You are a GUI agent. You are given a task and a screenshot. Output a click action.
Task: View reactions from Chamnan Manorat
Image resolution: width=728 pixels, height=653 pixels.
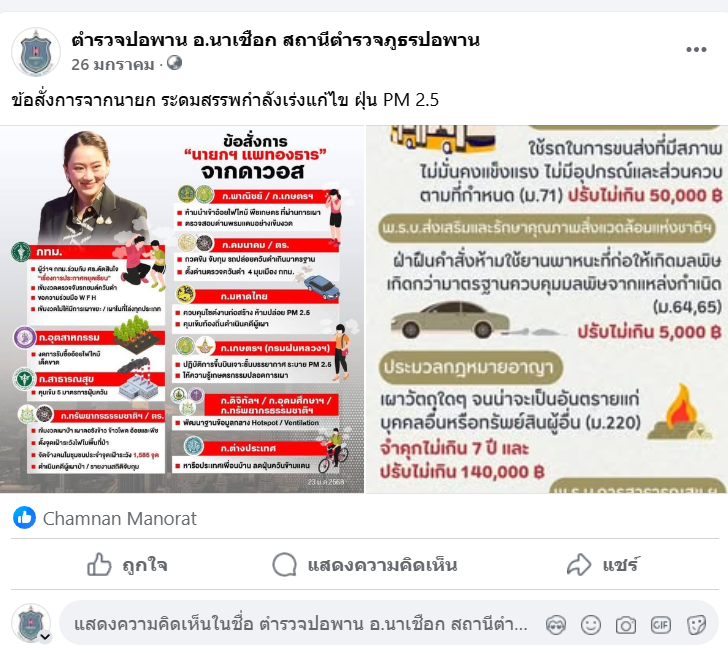pyautogui.click(x=120, y=518)
